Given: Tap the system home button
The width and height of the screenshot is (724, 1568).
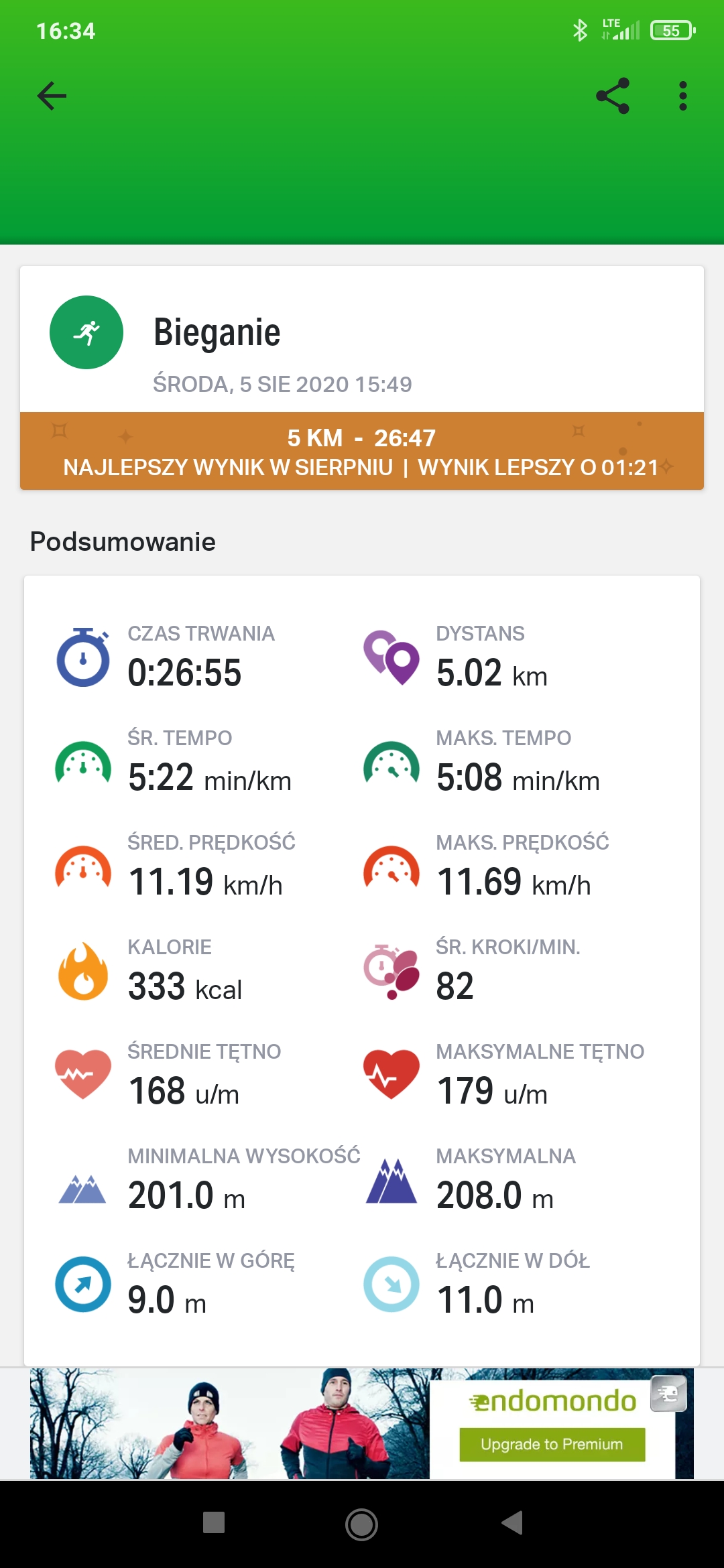Looking at the screenshot, I should pyautogui.click(x=361, y=1524).
